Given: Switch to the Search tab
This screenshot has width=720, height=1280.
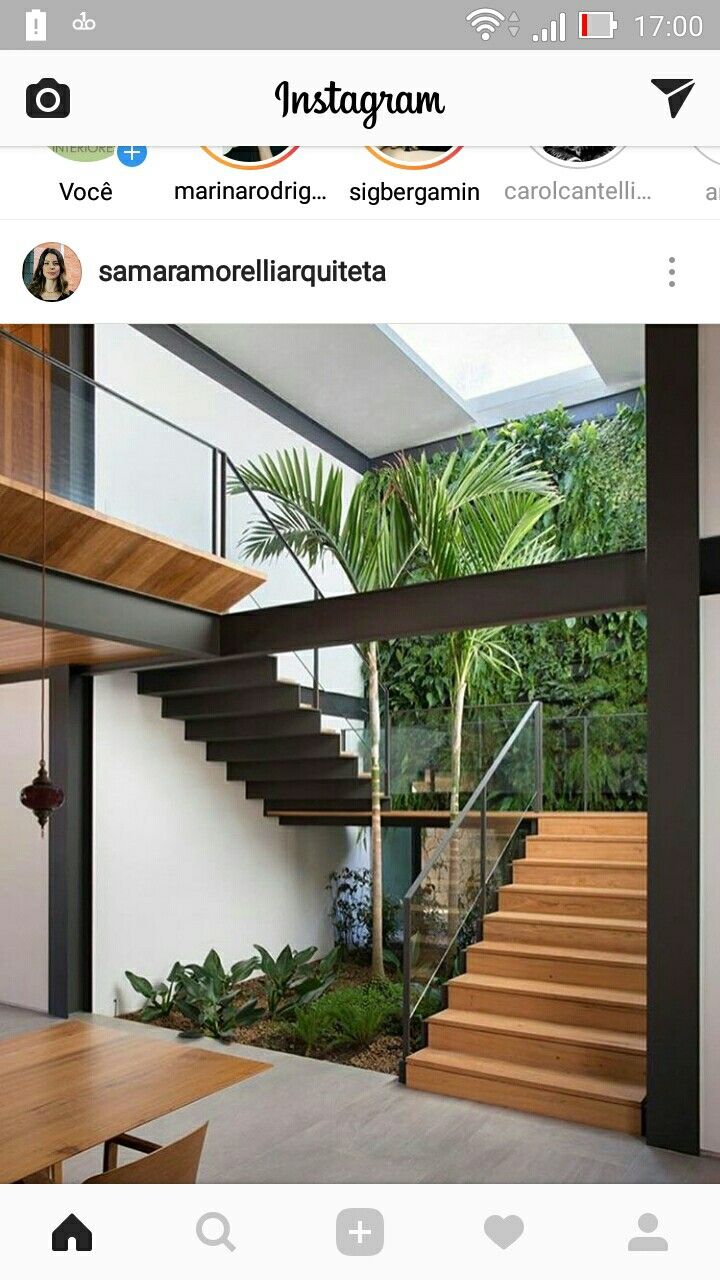Looking at the screenshot, I should coord(216,1232).
